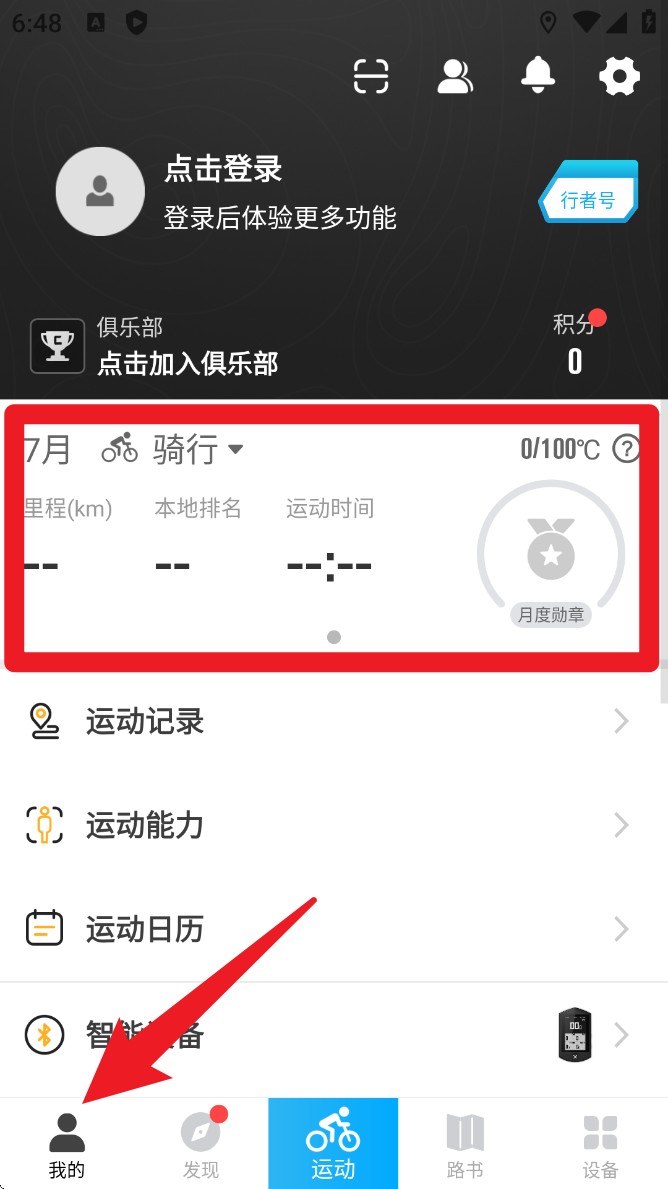Switch to the 路书 tab
Viewport: 668px width, 1189px height.
coord(465,1144)
